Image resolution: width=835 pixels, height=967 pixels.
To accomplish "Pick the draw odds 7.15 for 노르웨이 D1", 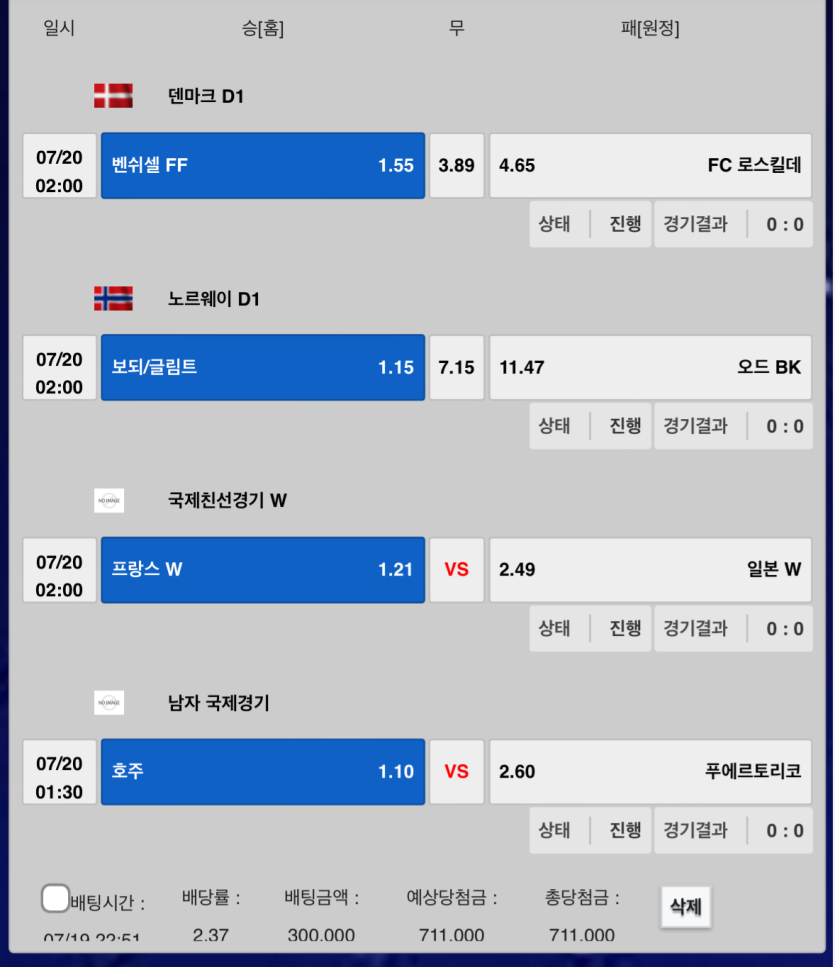I will (x=456, y=367).
